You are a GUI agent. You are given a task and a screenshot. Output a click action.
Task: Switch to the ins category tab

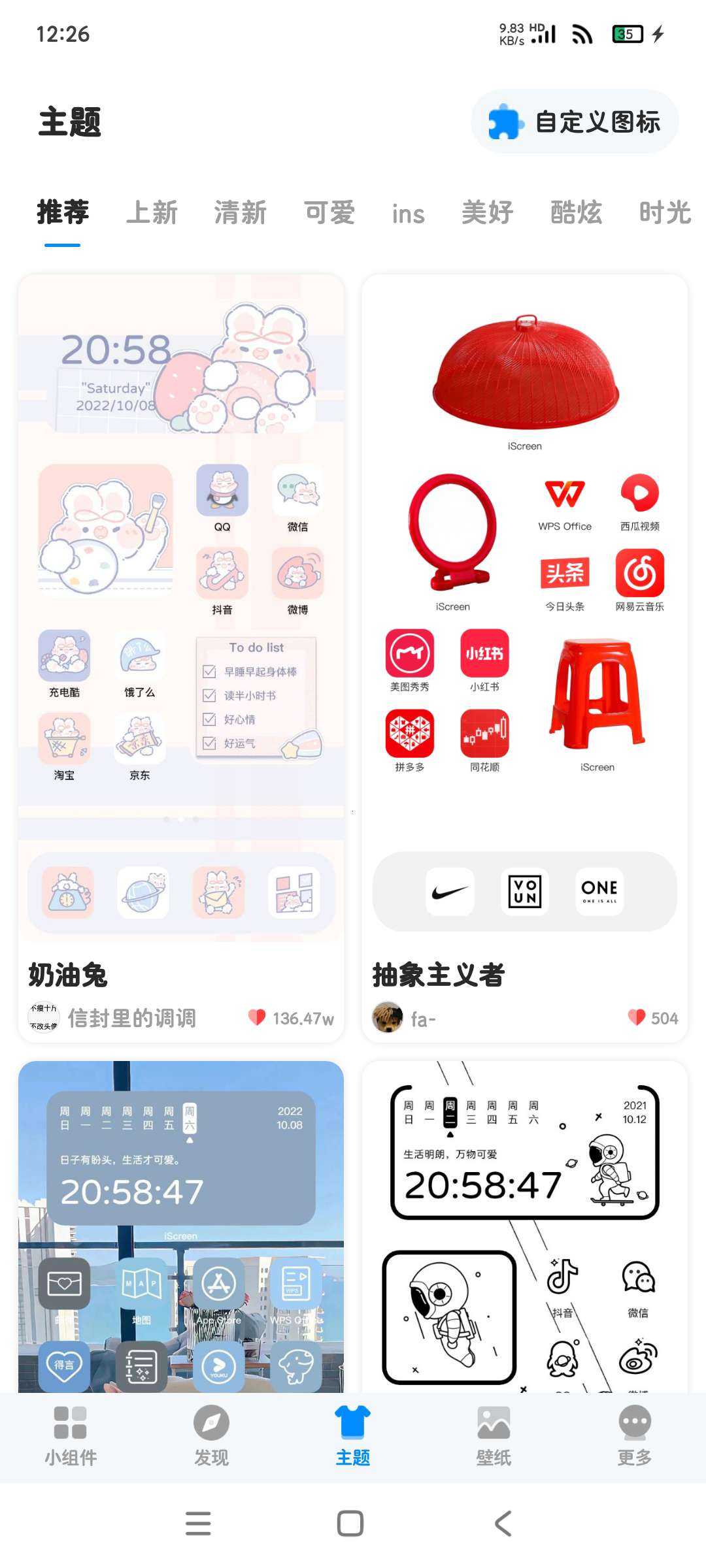[x=408, y=214]
